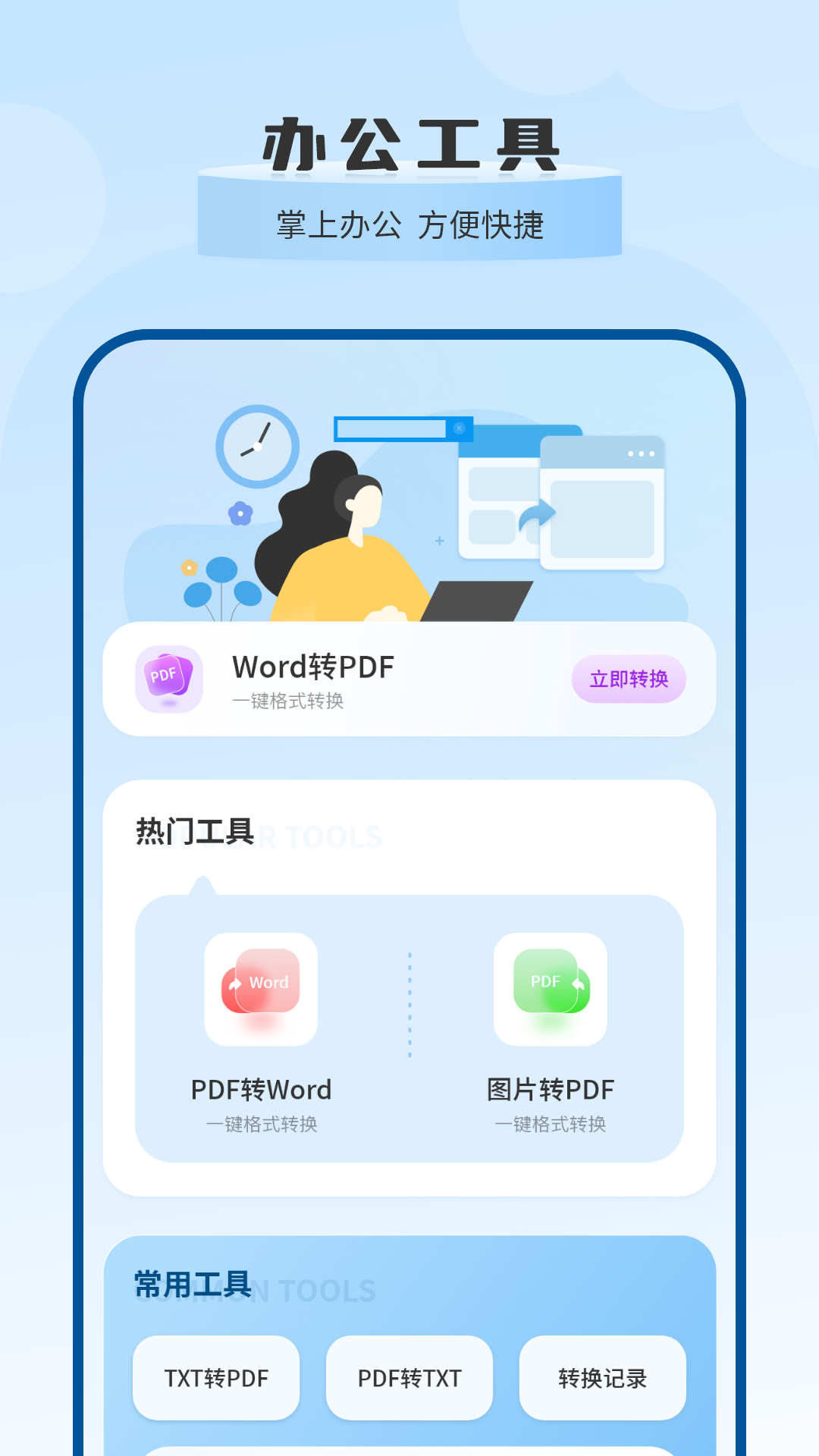Image resolution: width=819 pixels, height=1456 pixels.
Task: Tap the 立即转换 button
Action: (629, 680)
